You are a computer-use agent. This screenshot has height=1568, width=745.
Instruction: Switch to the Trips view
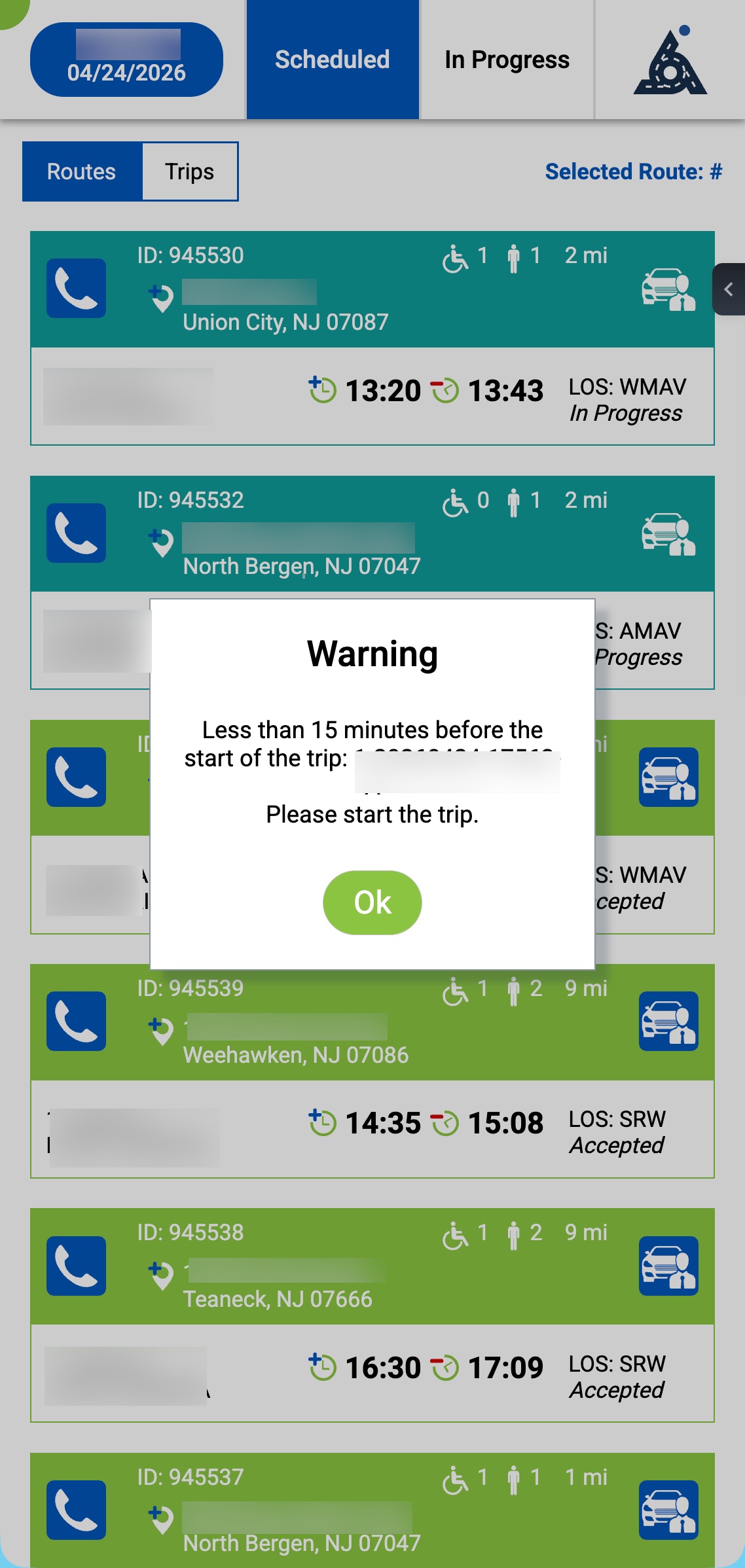190,171
